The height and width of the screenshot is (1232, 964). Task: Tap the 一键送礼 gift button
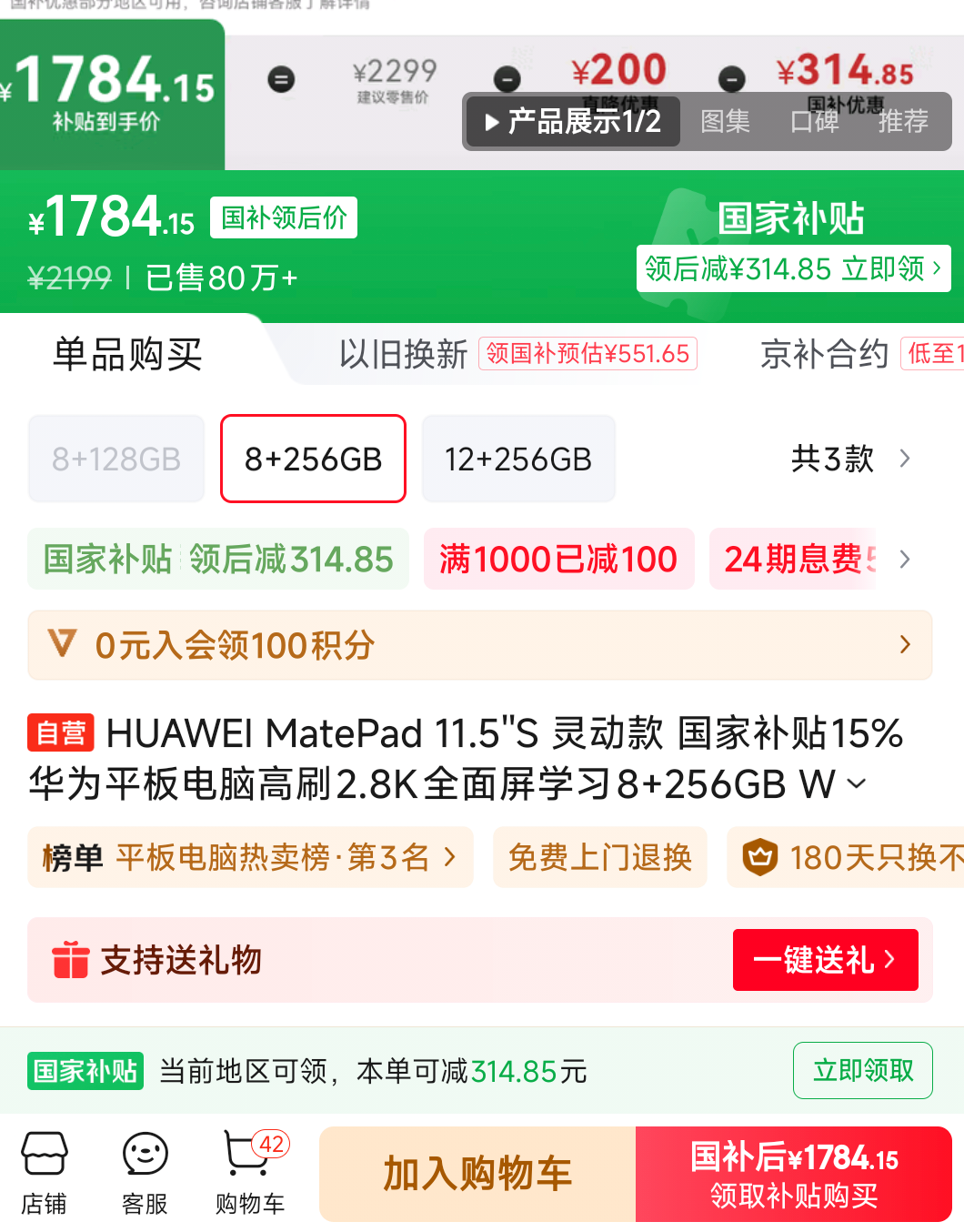[x=825, y=960]
